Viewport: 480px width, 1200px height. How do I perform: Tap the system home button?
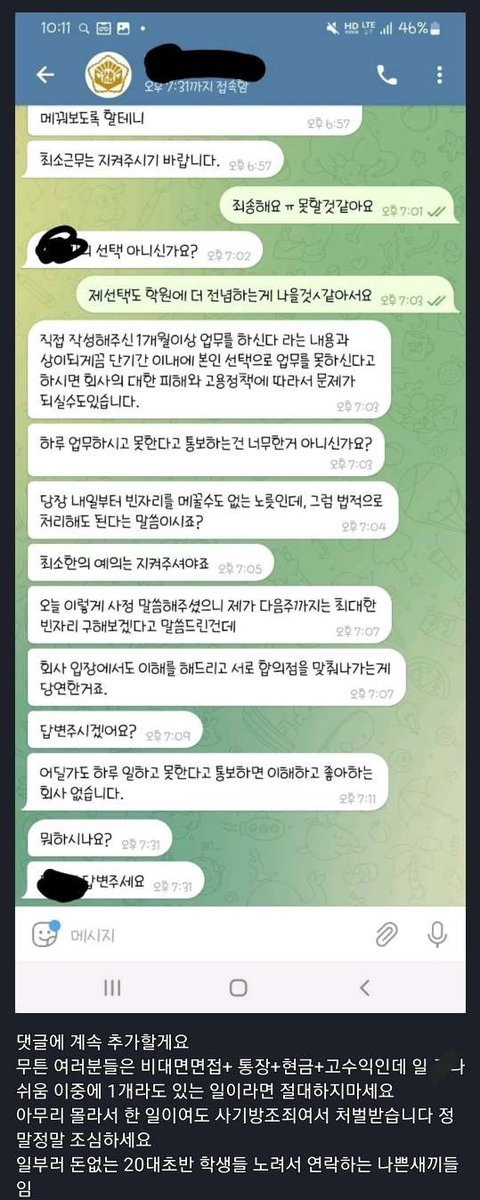(238, 987)
